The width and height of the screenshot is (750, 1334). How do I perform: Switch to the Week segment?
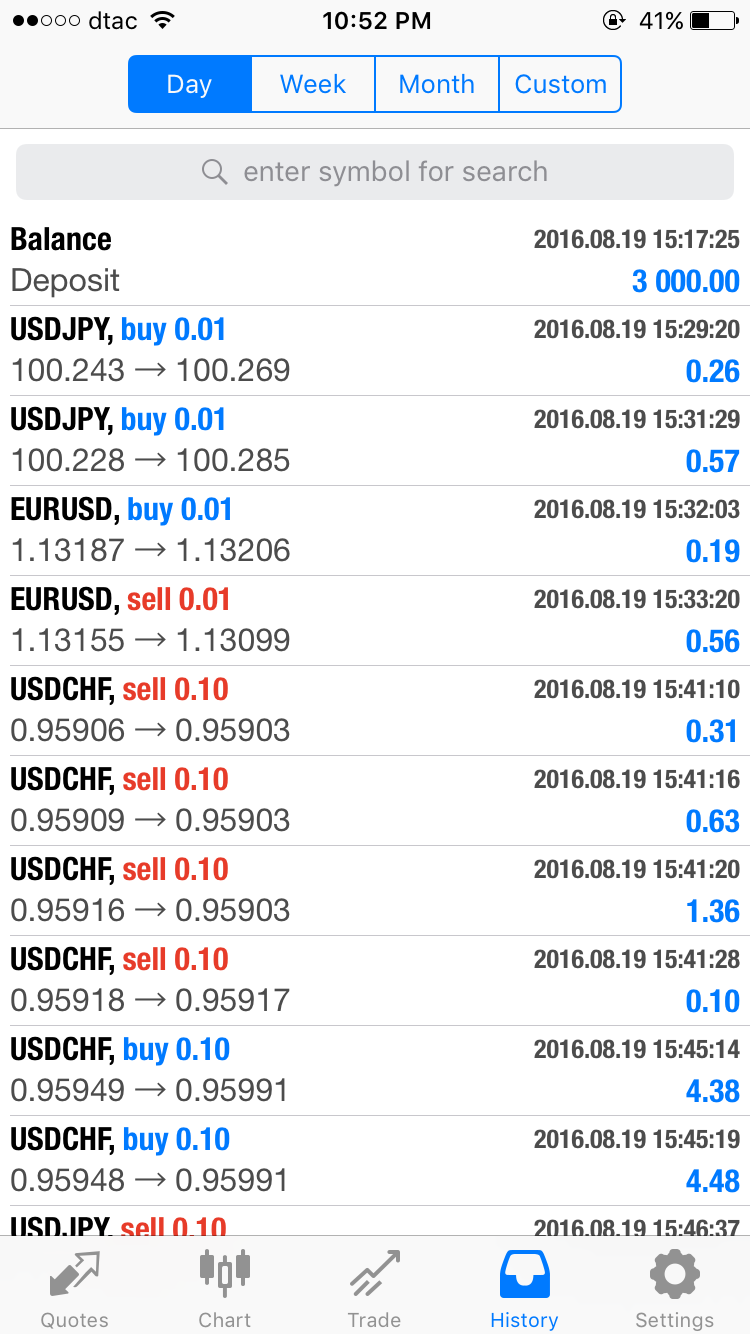click(313, 84)
